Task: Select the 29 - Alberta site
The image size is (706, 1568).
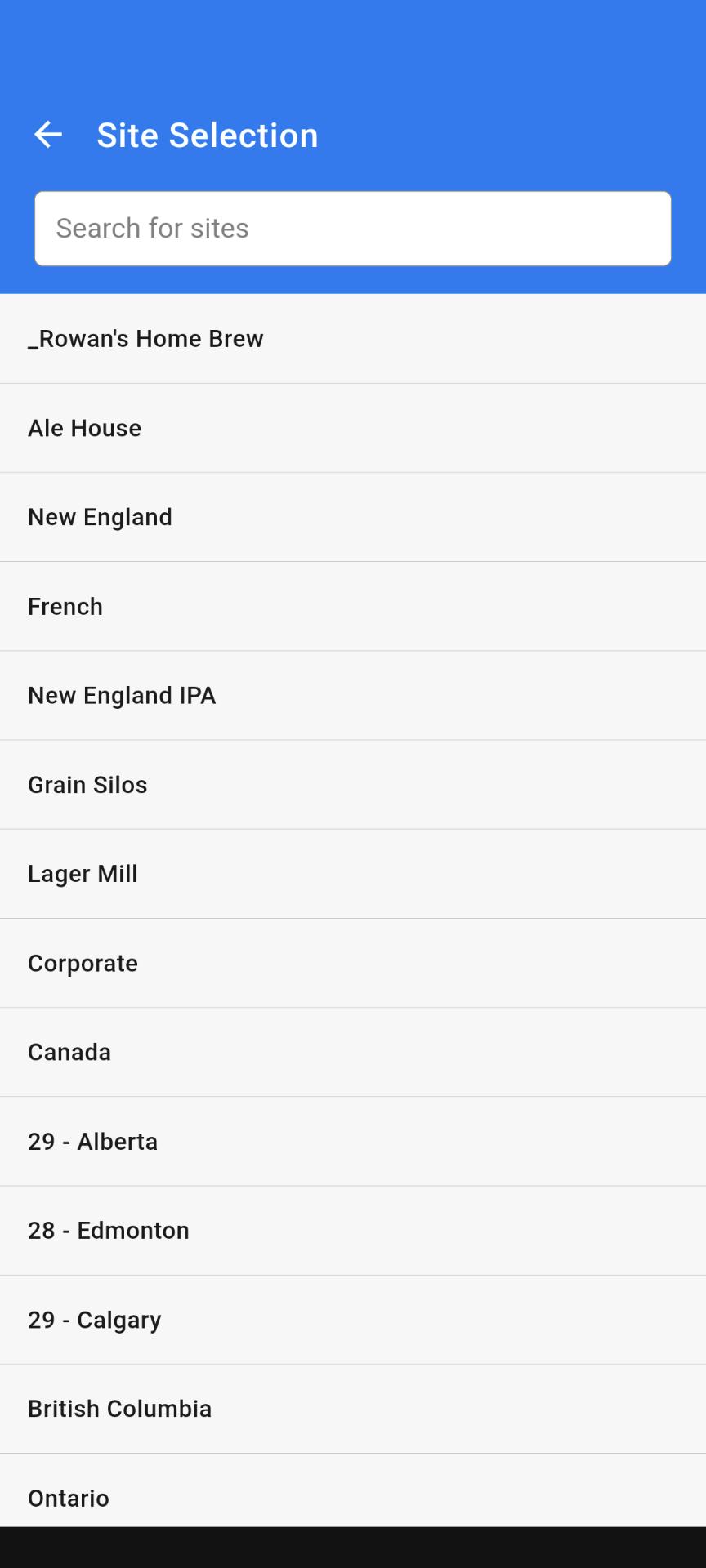Action: click(x=353, y=1141)
